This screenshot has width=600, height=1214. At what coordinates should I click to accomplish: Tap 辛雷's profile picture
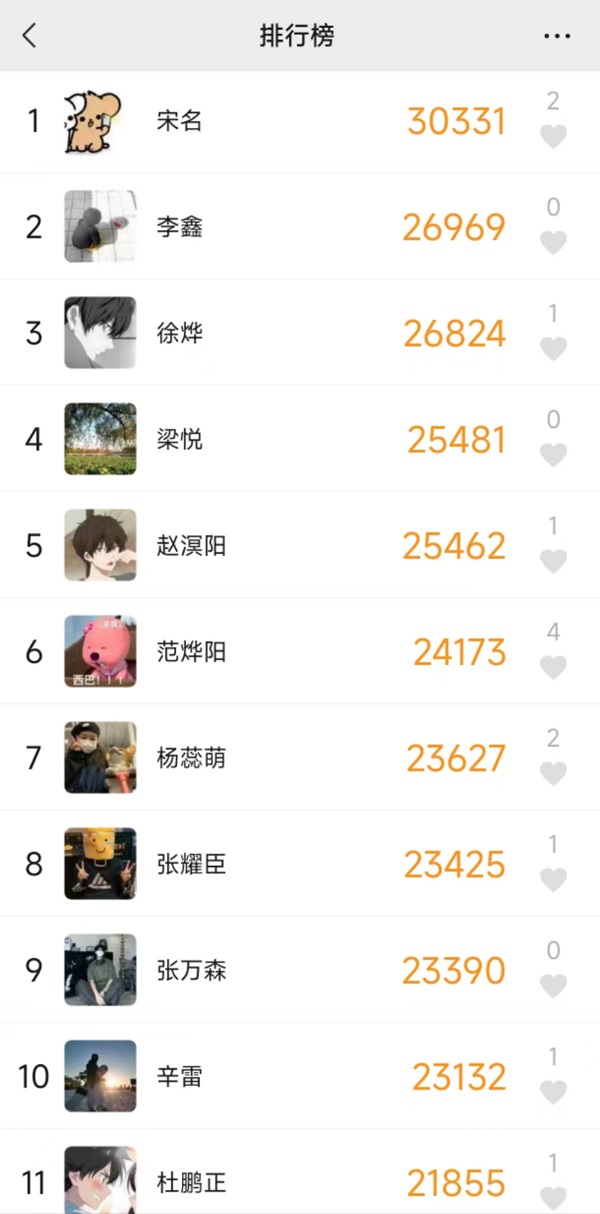pos(100,1076)
